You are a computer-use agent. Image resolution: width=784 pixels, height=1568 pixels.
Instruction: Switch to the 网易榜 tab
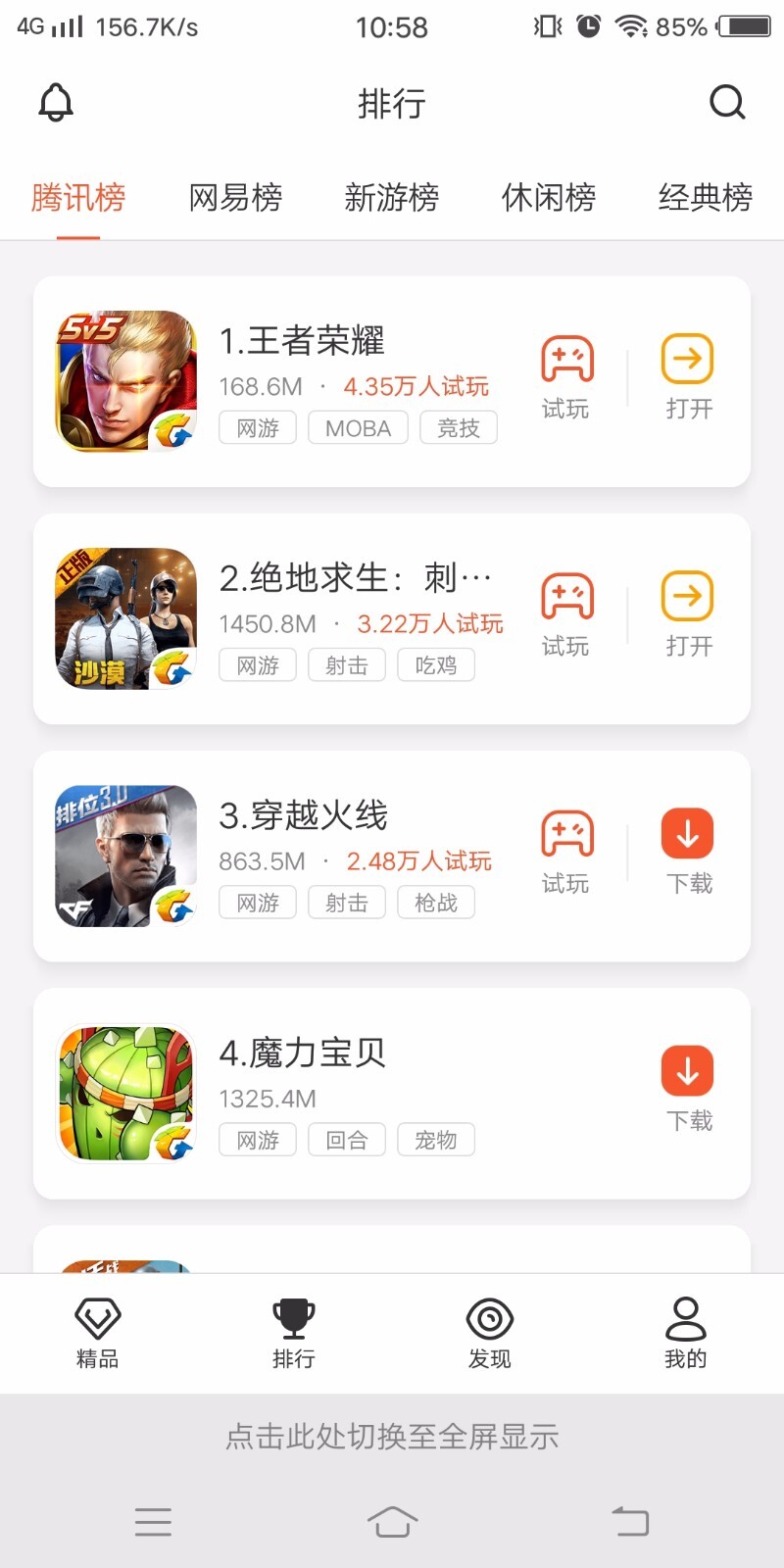click(235, 199)
